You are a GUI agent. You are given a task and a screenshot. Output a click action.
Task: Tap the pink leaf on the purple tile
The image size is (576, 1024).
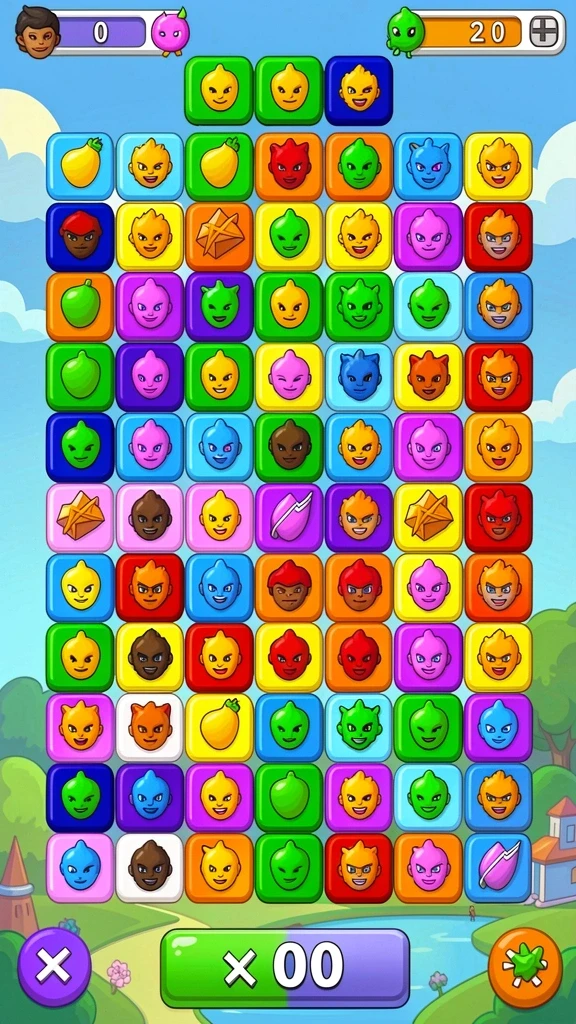pyautogui.click(x=289, y=517)
